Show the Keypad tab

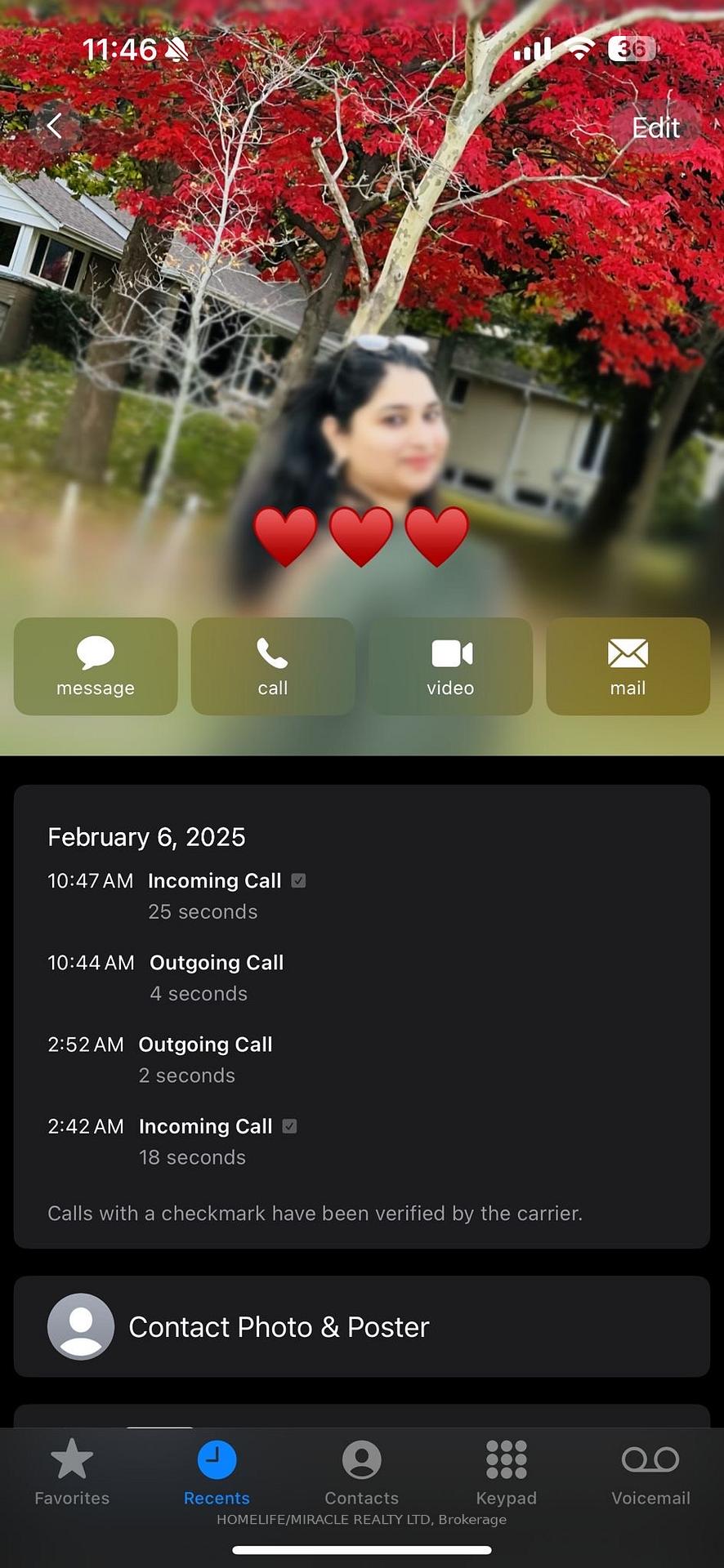pos(506,1472)
